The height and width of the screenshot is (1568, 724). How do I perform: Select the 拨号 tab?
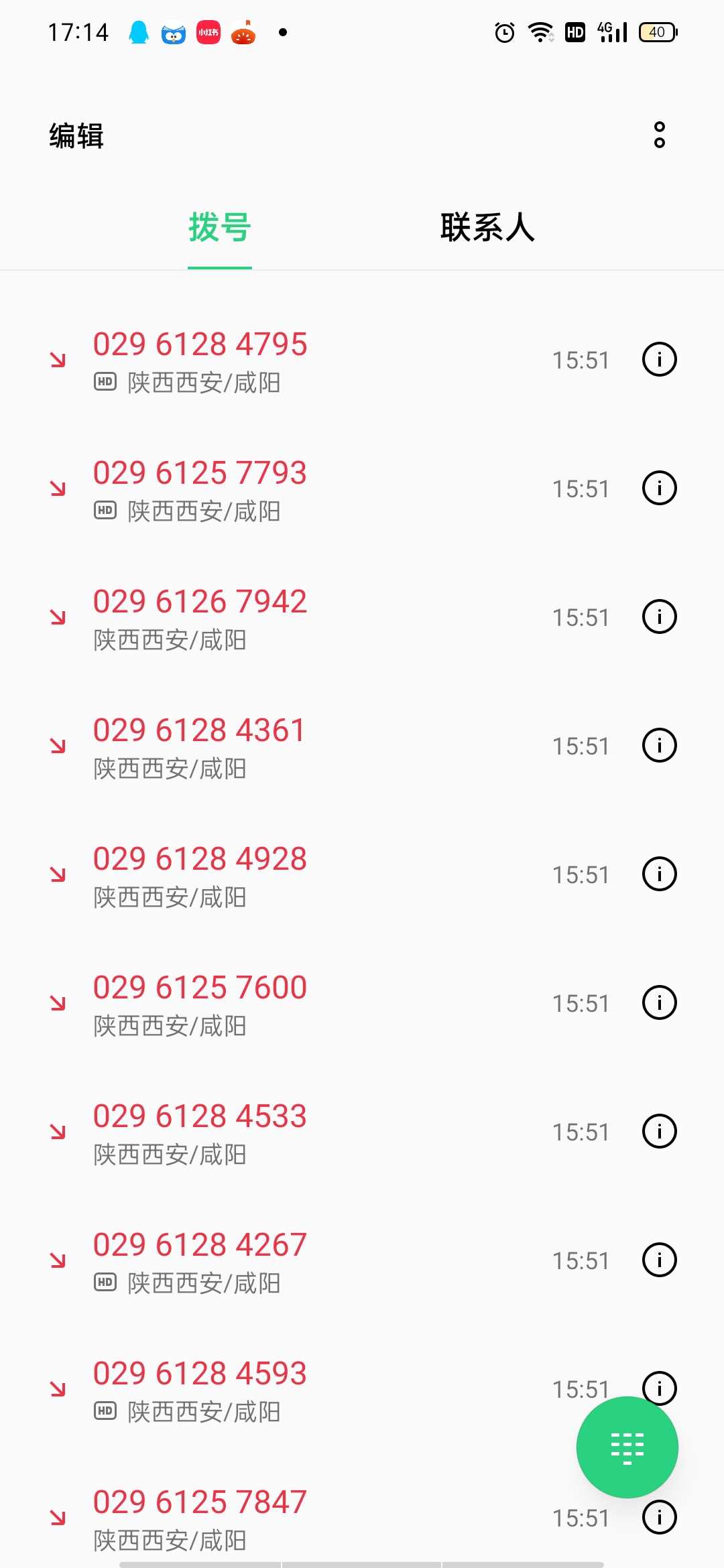point(220,227)
